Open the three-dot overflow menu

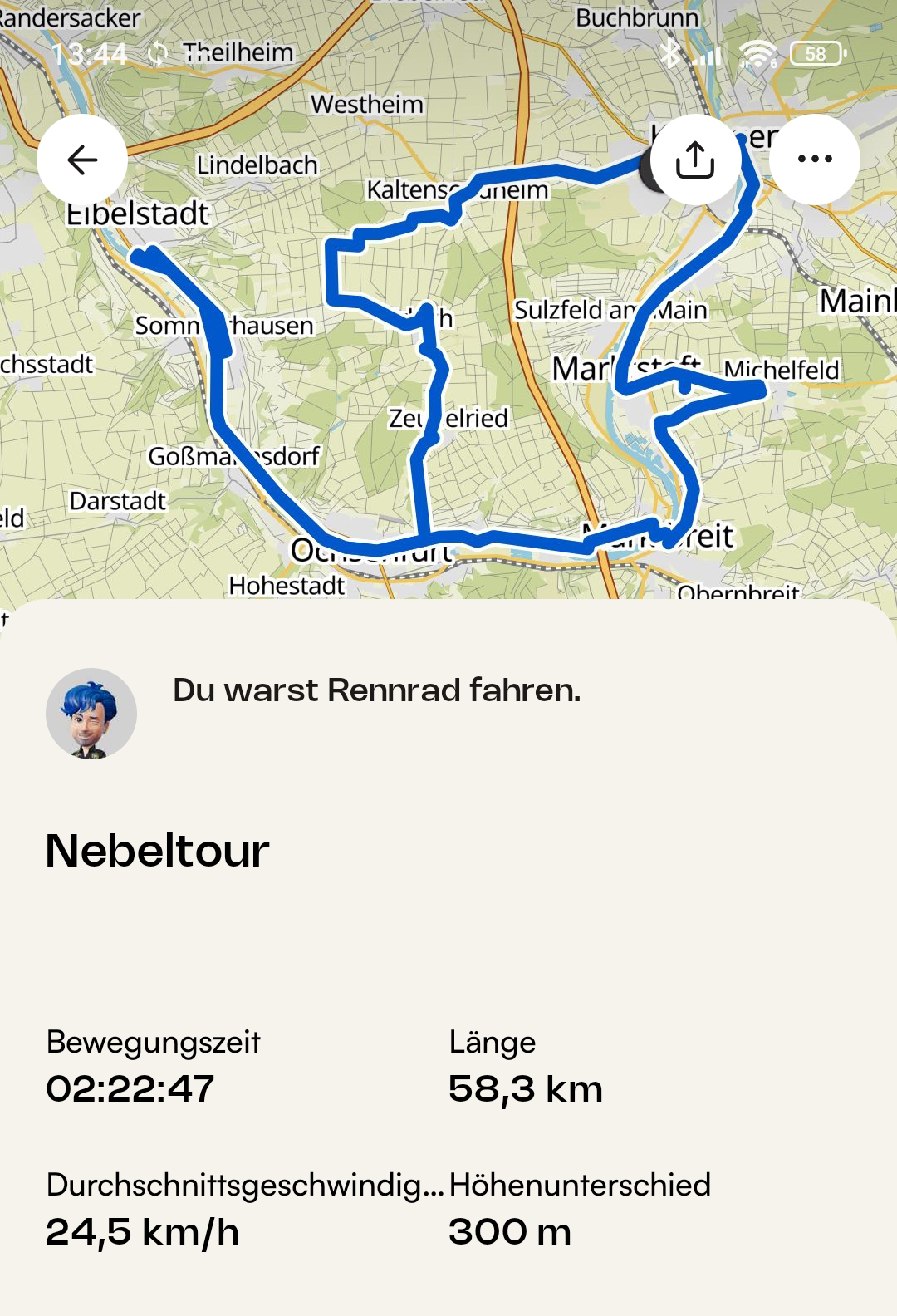tap(814, 160)
